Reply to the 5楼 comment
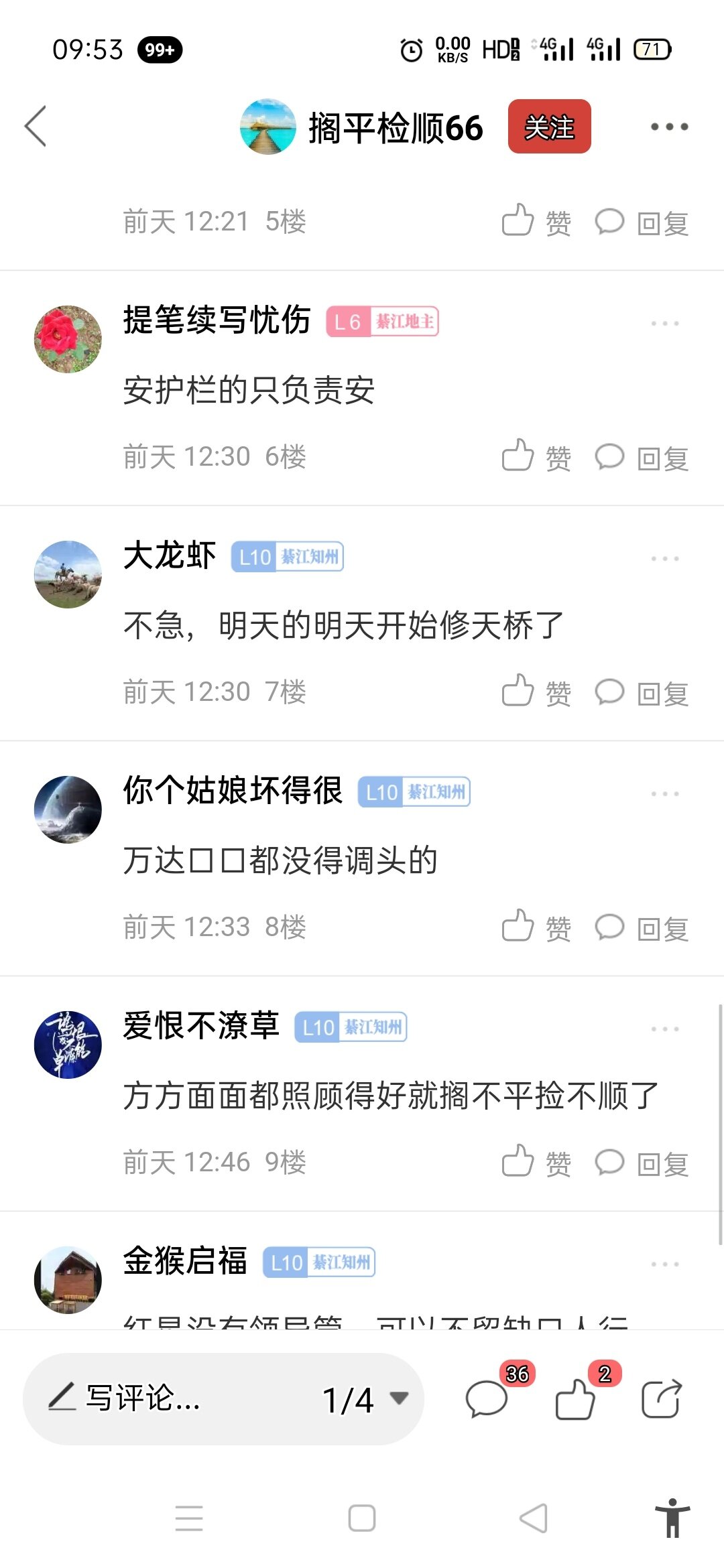This screenshot has width=724, height=1568. tap(642, 222)
